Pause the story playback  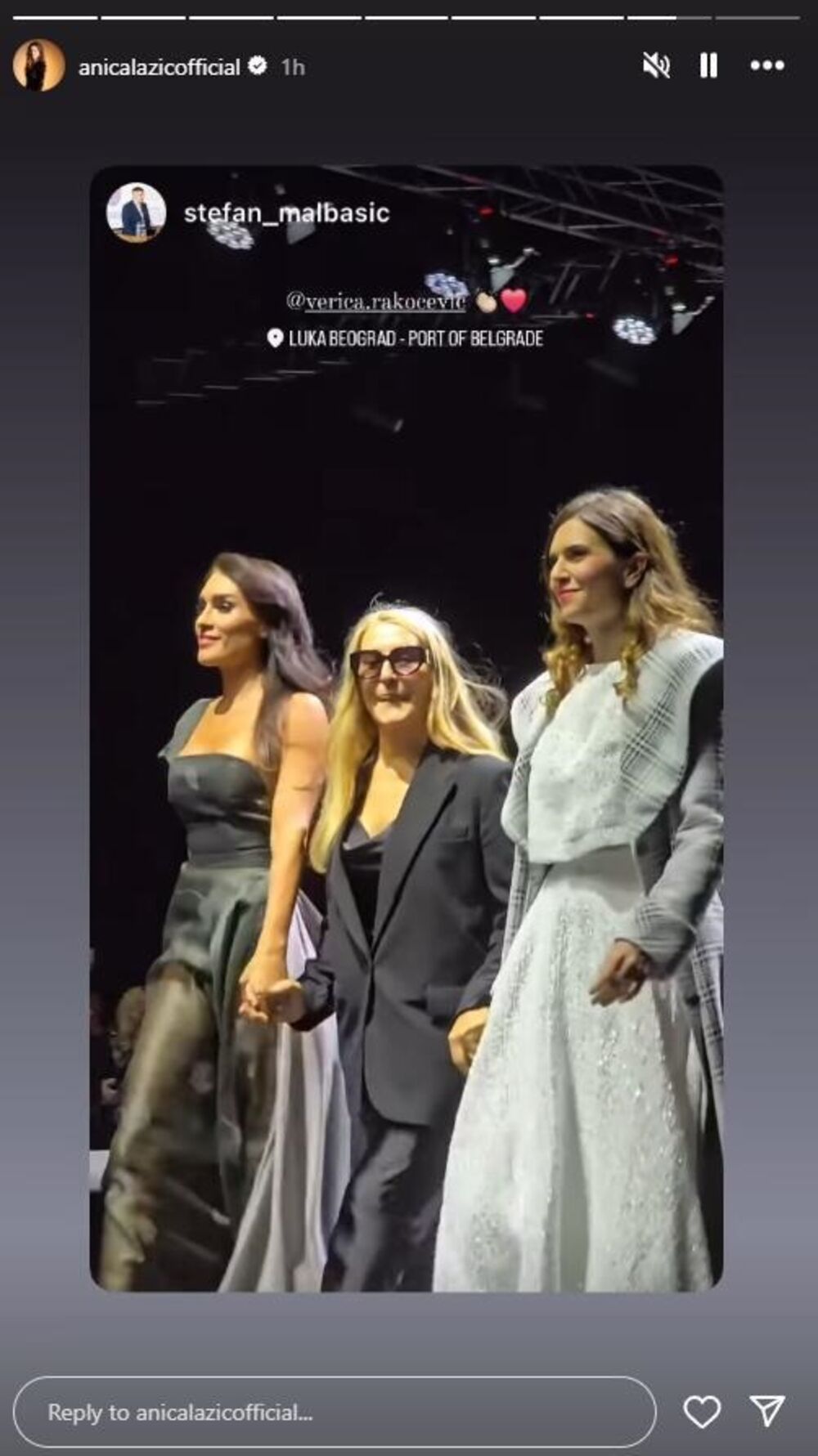pos(708,65)
